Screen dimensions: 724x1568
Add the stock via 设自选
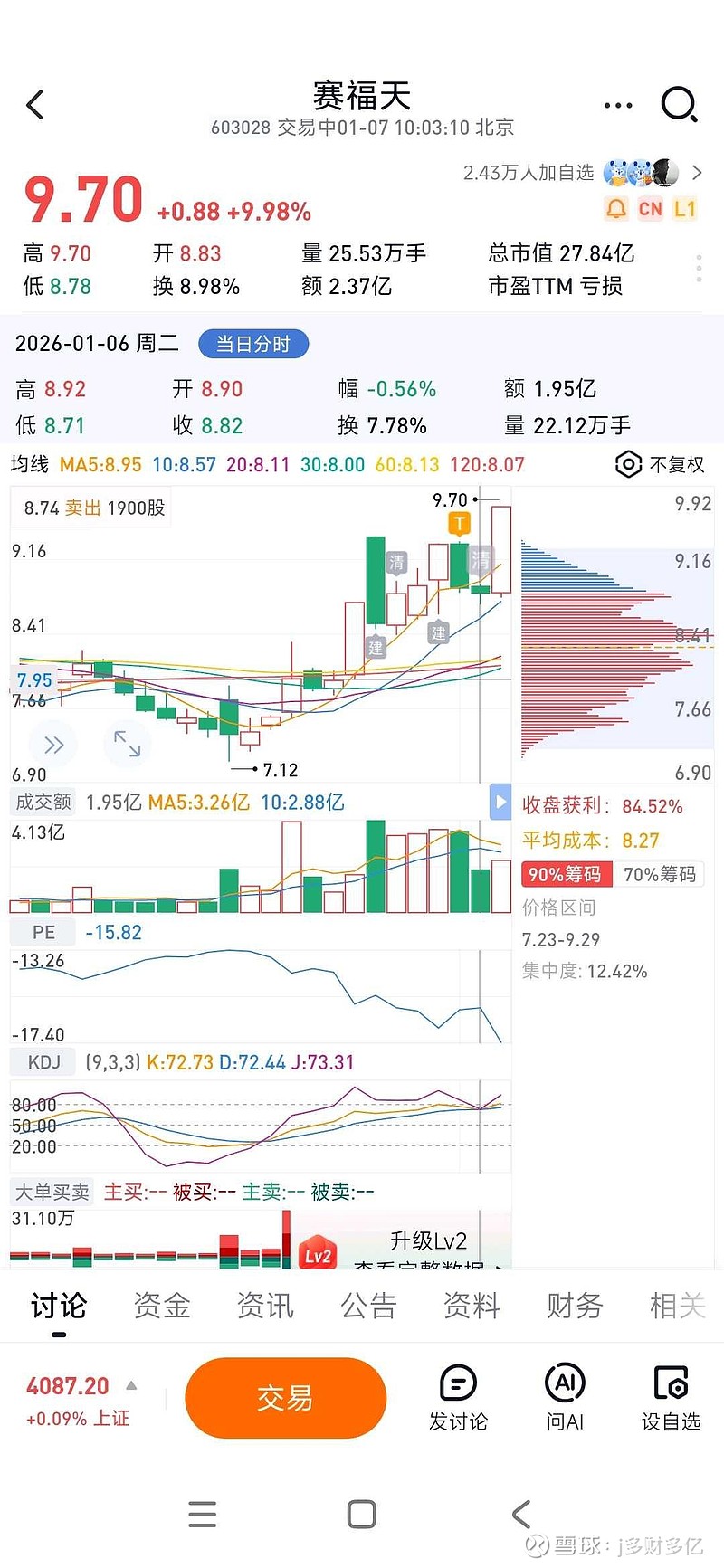point(671,1398)
